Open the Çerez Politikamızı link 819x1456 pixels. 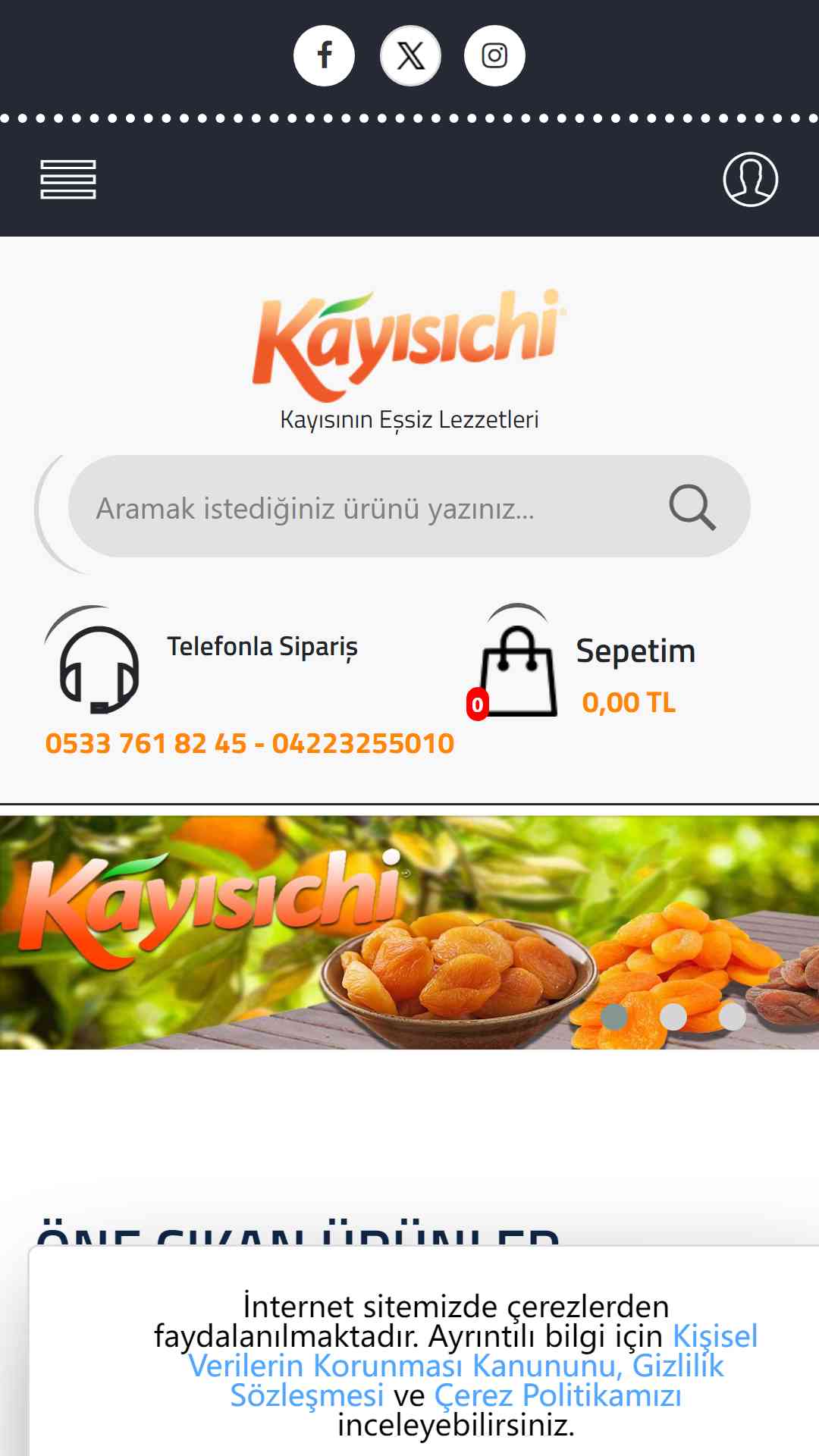click(557, 1395)
